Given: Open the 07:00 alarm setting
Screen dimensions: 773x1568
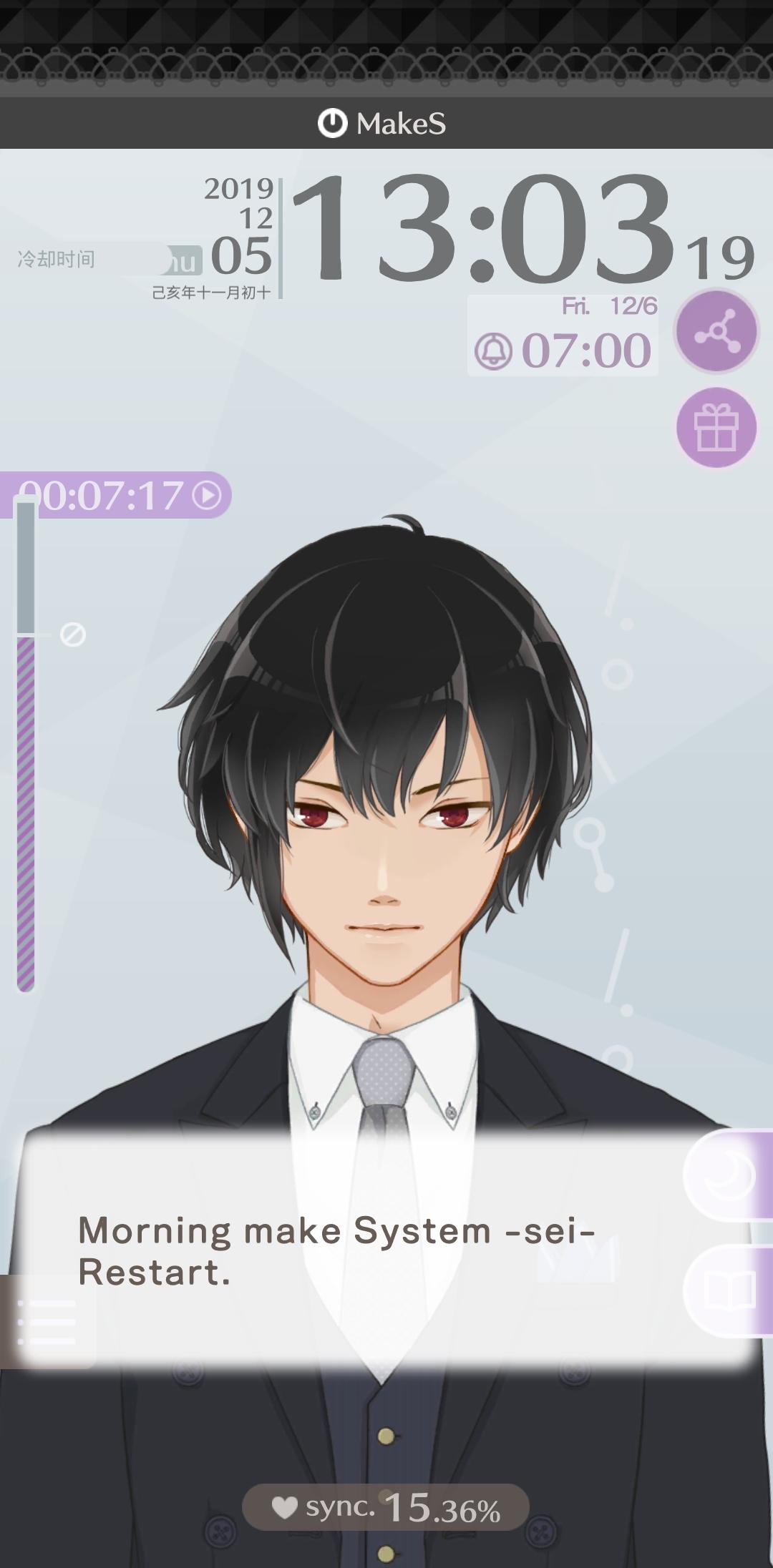Looking at the screenshot, I should (x=563, y=350).
